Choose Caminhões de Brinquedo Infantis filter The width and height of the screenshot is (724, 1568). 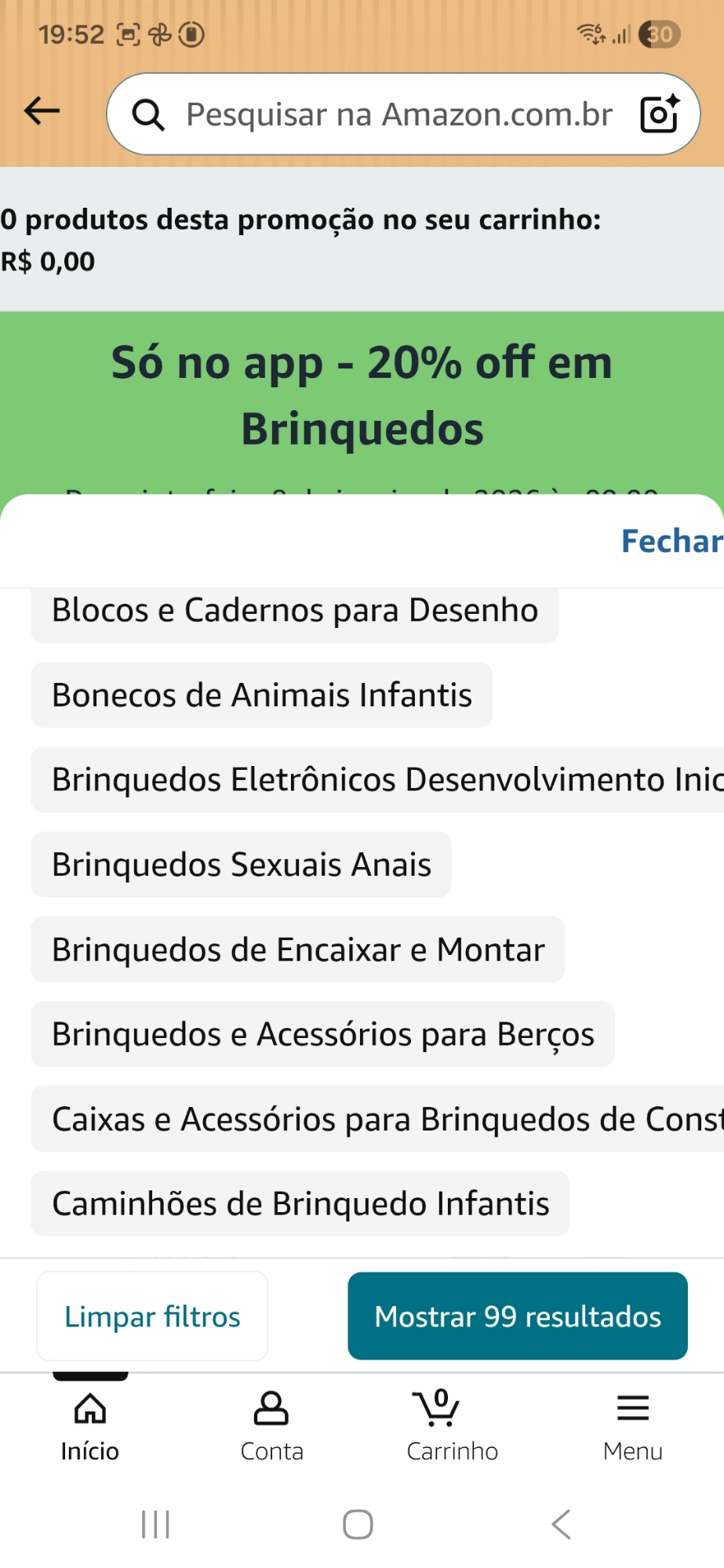pyautogui.click(x=300, y=1203)
